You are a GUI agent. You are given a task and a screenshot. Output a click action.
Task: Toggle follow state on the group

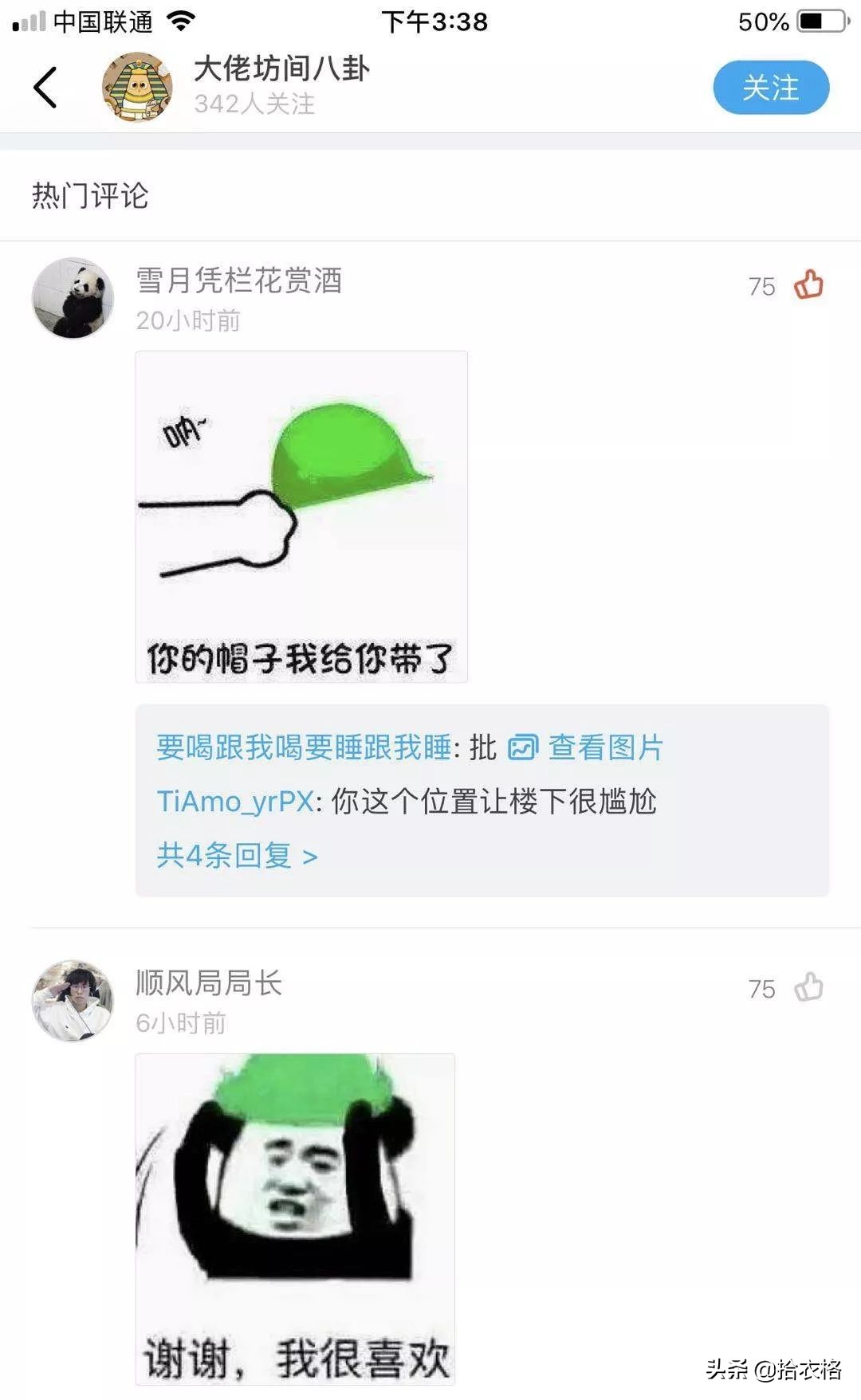tap(770, 88)
